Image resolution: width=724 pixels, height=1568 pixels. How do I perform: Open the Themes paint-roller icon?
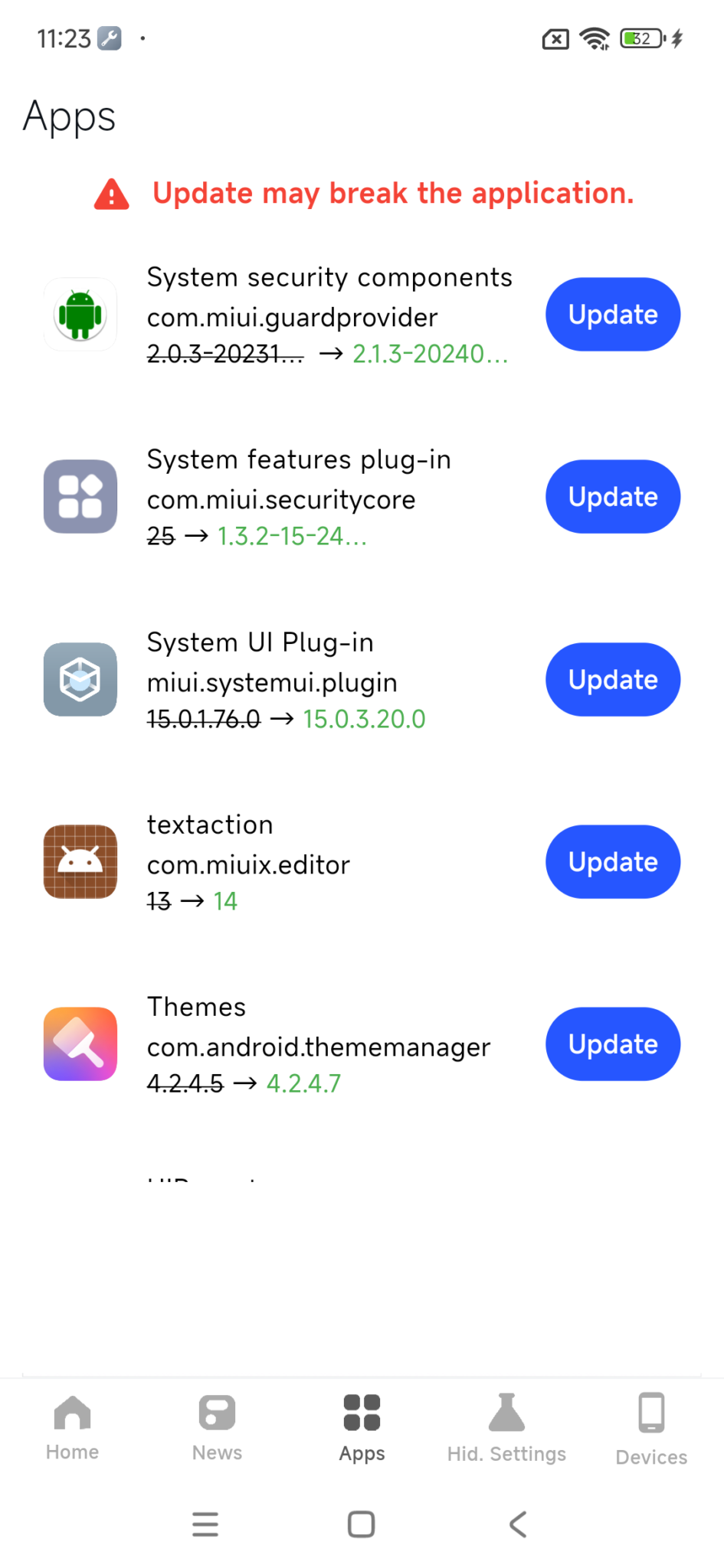80,1044
